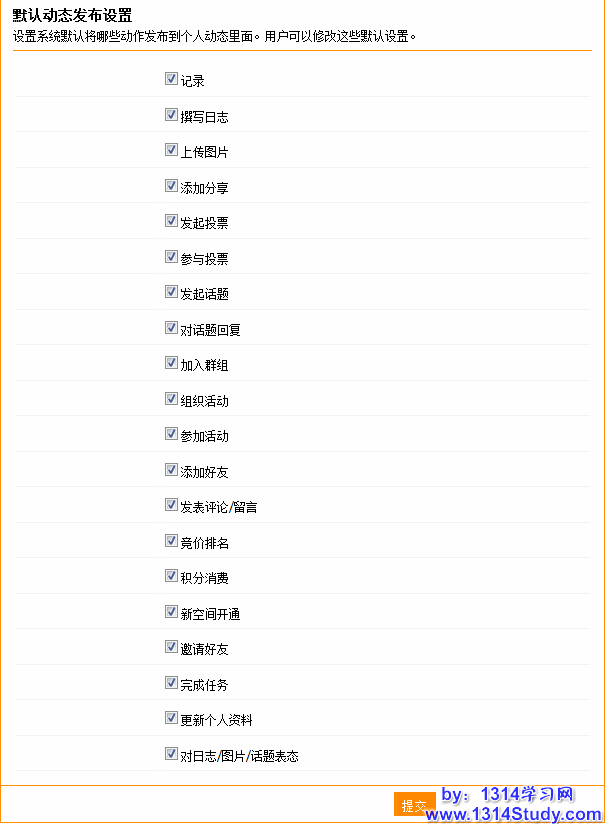Toggle 竞价排名 checkbox
Screen dimensions: 606x824
[x=171, y=541]
